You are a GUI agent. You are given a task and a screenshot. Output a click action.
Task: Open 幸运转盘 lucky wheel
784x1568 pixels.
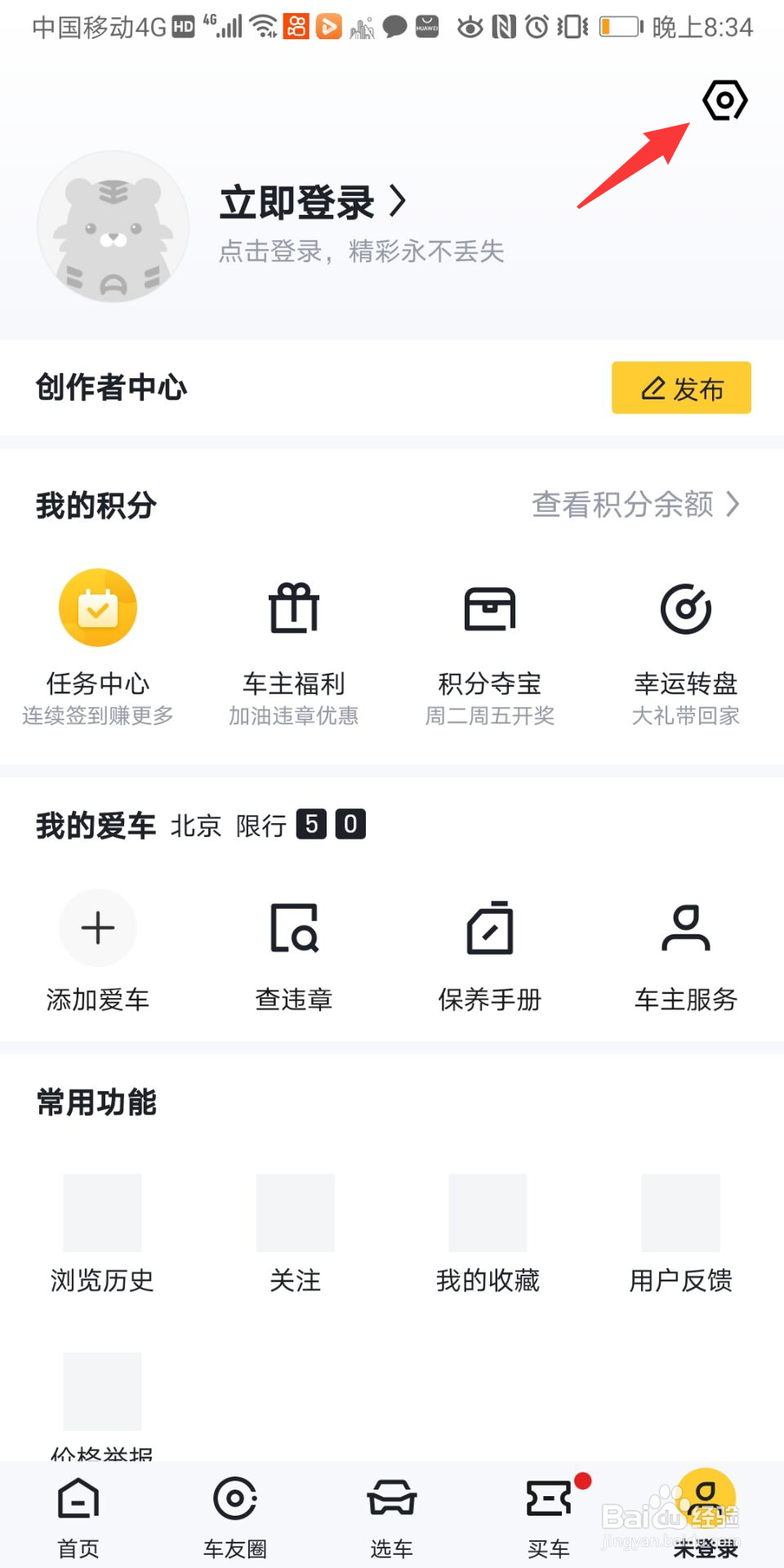[x=686, y=644]
